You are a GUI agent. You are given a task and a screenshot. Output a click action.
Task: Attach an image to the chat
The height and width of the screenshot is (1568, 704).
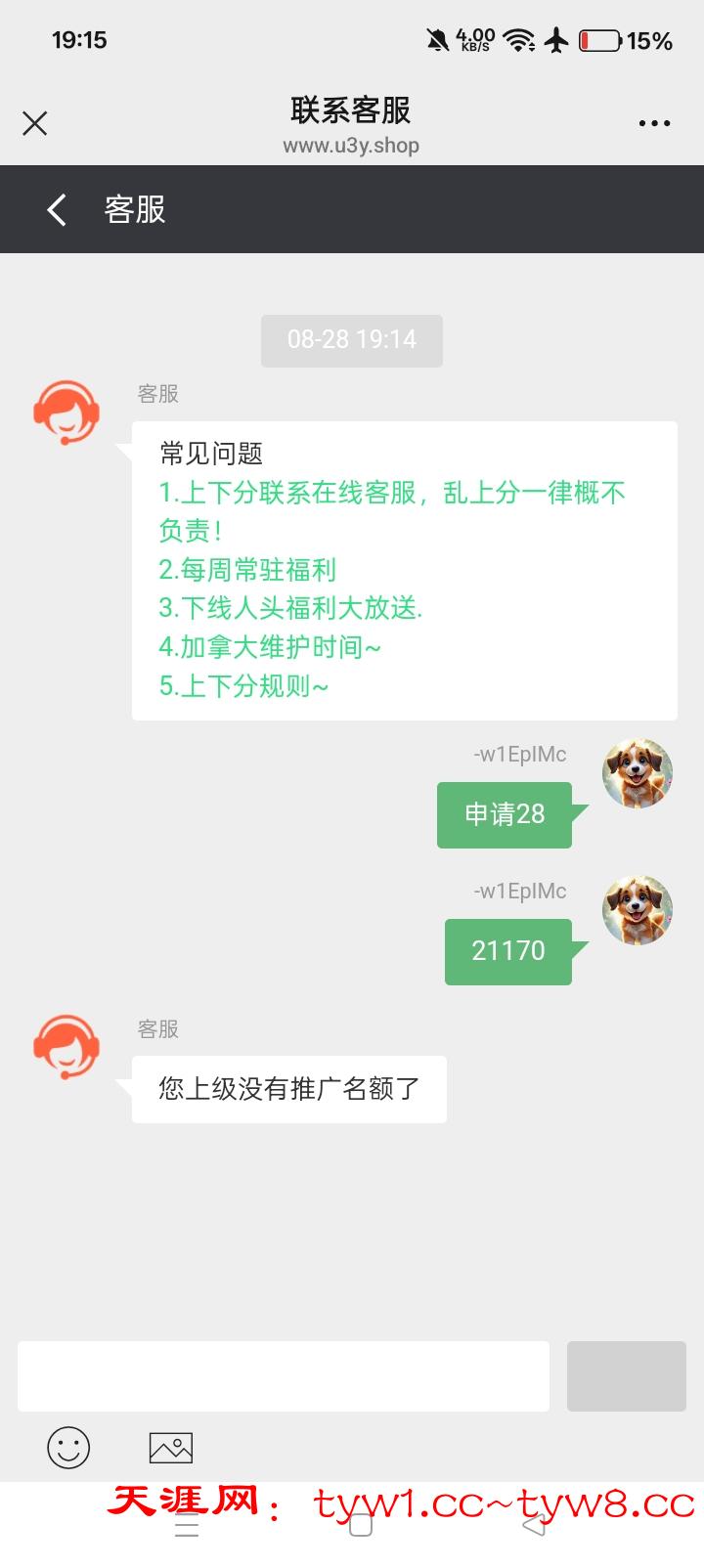point(171,1447)
